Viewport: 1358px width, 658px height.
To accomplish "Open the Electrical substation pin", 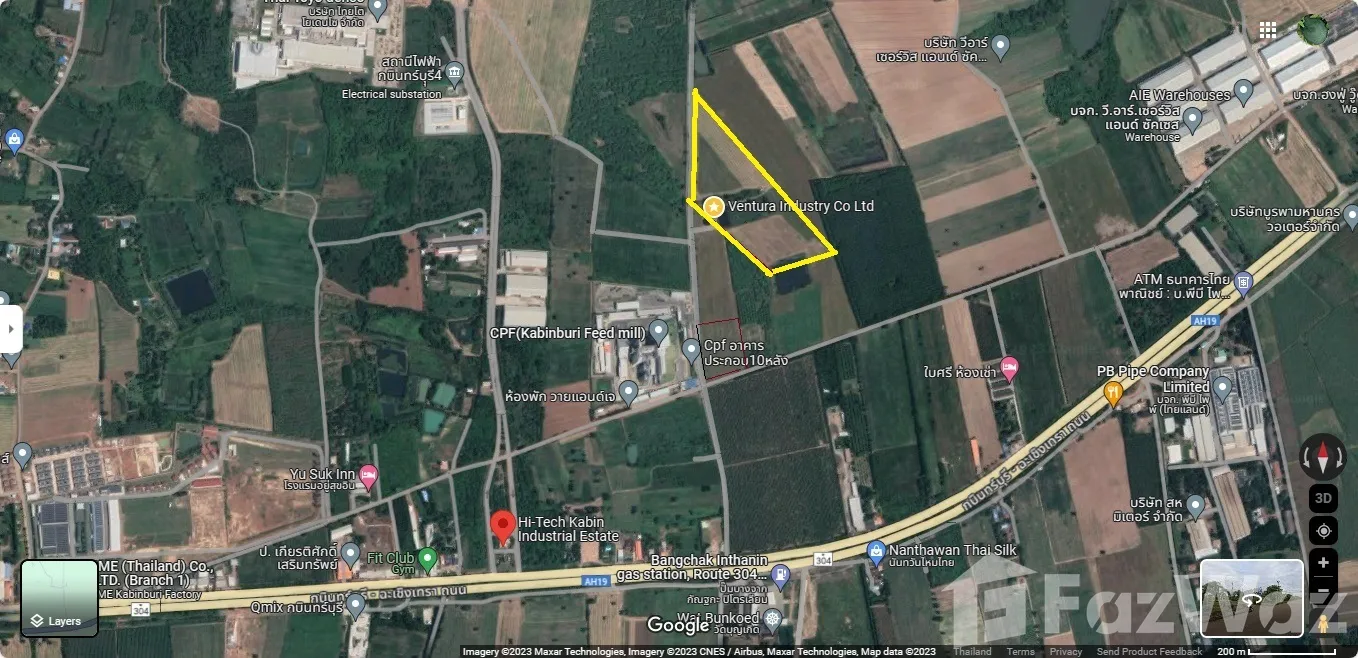I will (455, 72).
